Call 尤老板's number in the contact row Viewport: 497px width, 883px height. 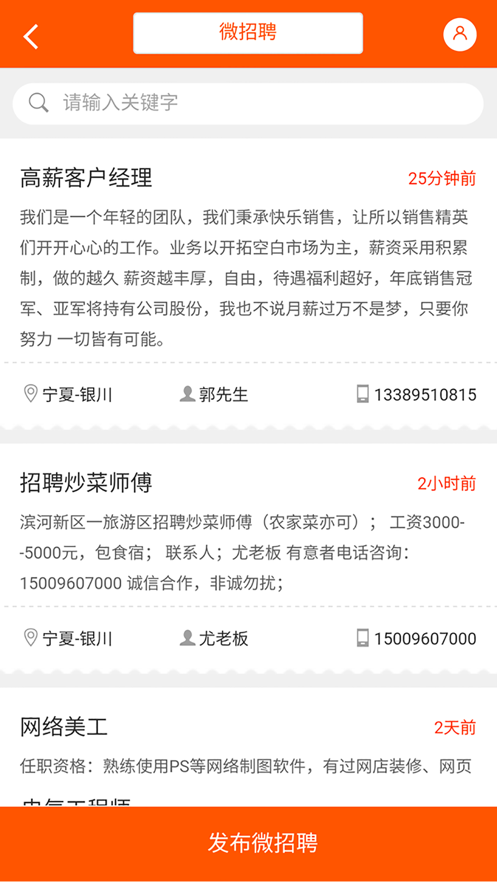(x=417, y=639)
